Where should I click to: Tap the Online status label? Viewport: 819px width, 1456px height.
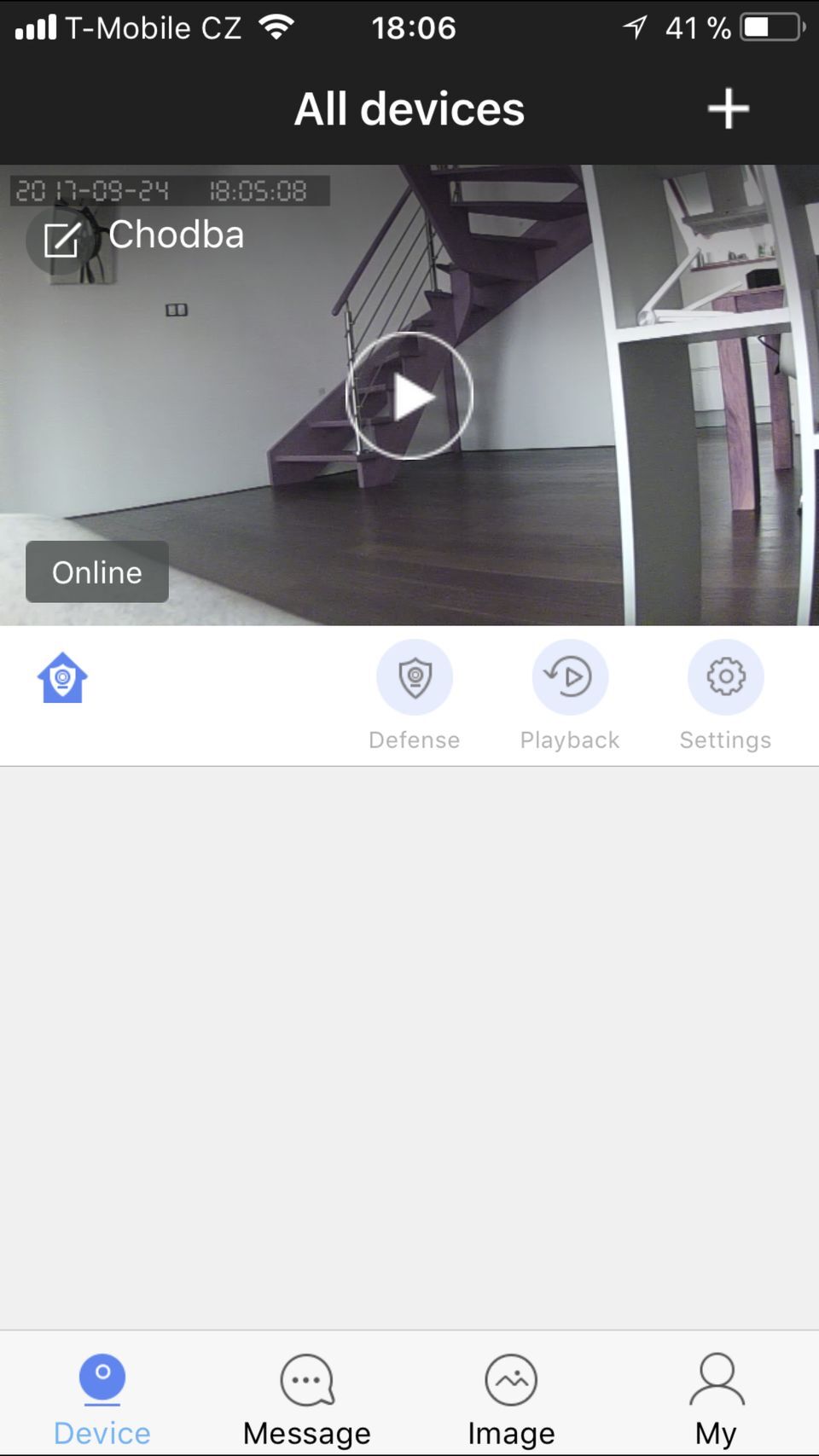click(x=96, y=571)
